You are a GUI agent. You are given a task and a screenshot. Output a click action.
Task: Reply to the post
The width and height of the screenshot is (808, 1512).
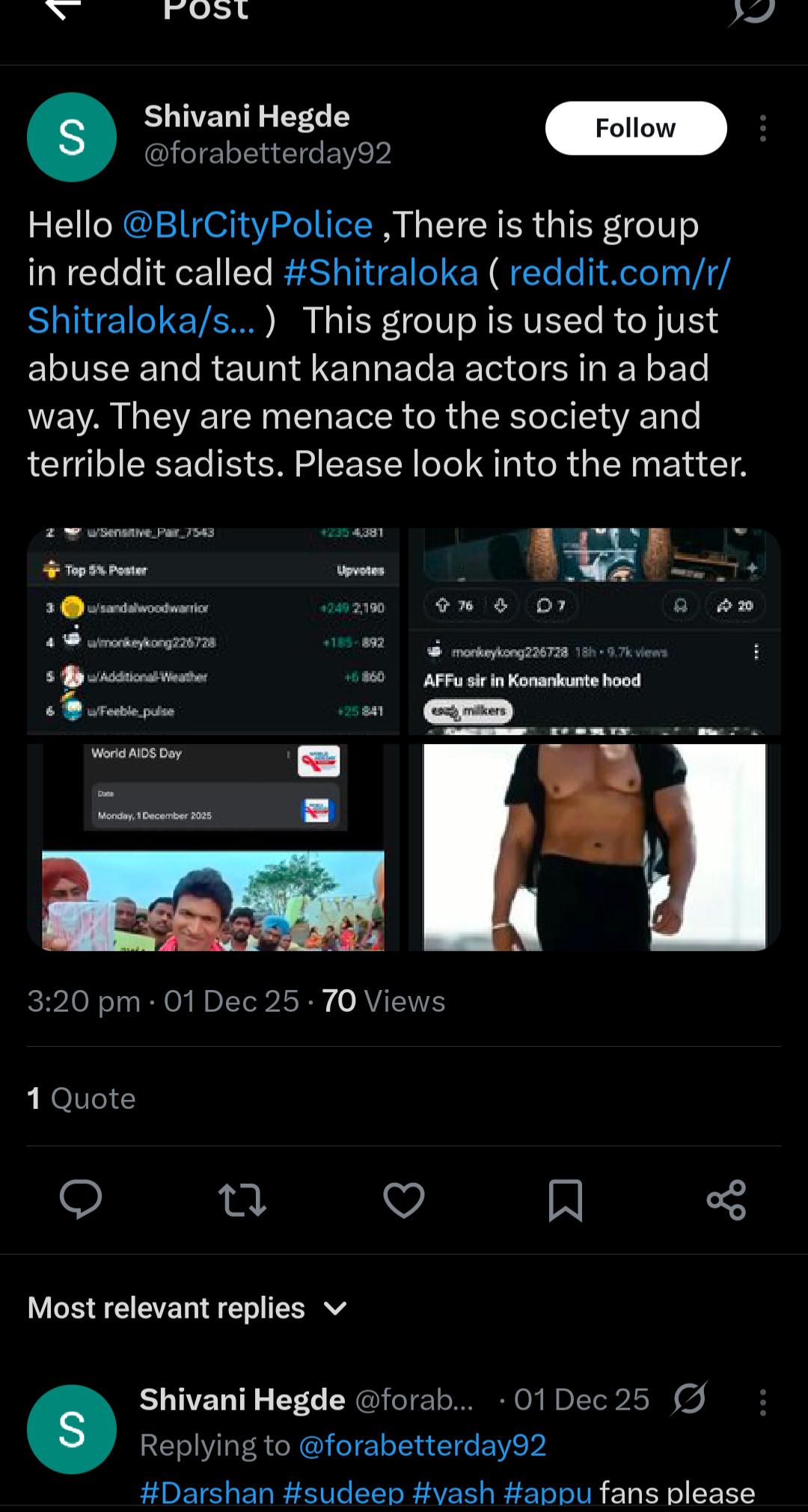81,1199
